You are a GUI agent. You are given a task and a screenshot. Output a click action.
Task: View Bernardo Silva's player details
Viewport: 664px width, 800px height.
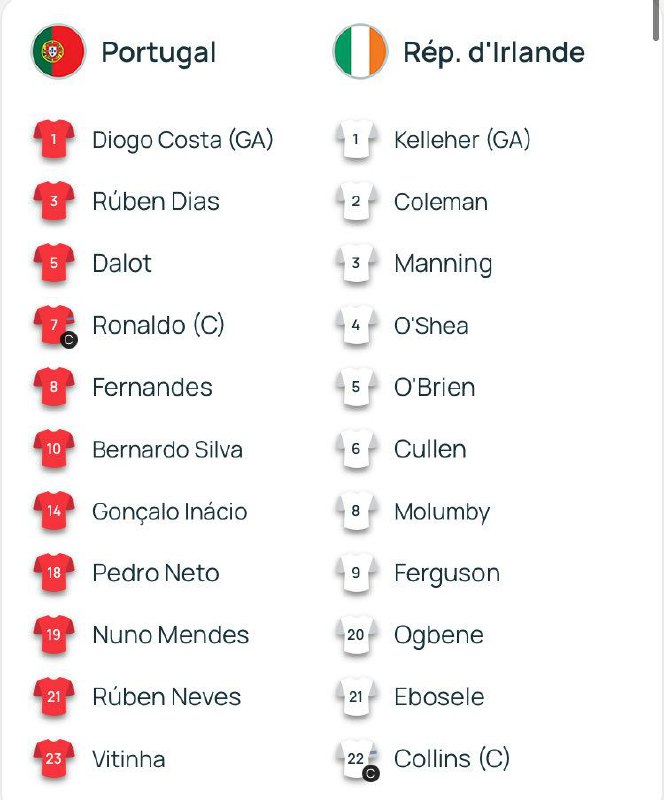click(167, 450)
